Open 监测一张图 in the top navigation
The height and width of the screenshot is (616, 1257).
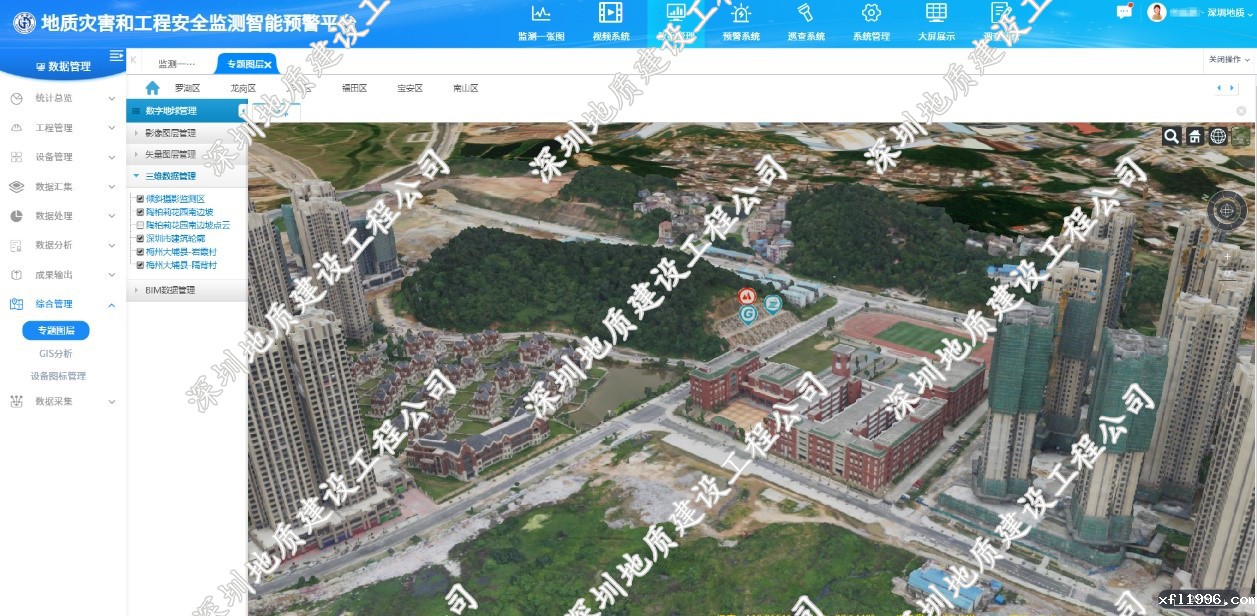coord(541,22)
